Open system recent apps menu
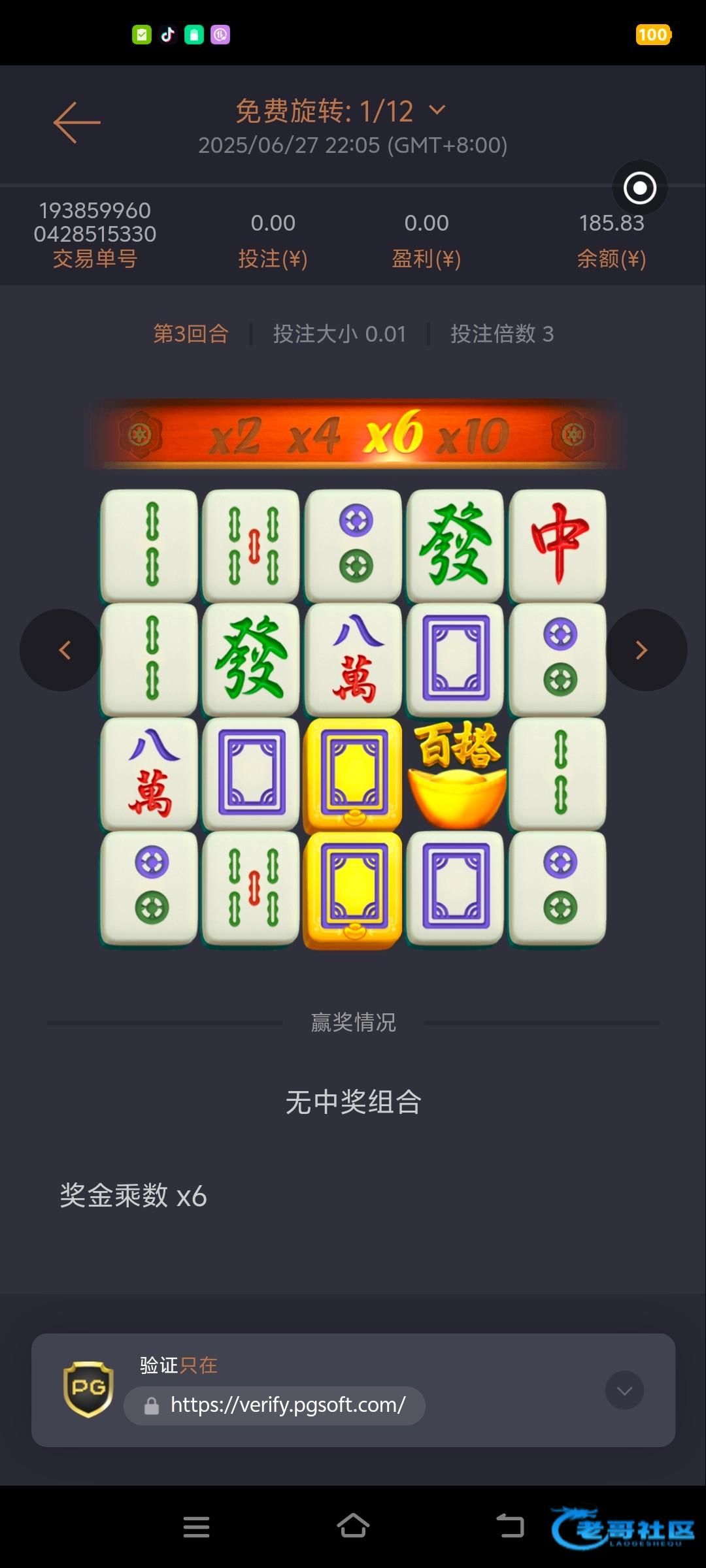The image size is (706, 1568). (196, 1527)
